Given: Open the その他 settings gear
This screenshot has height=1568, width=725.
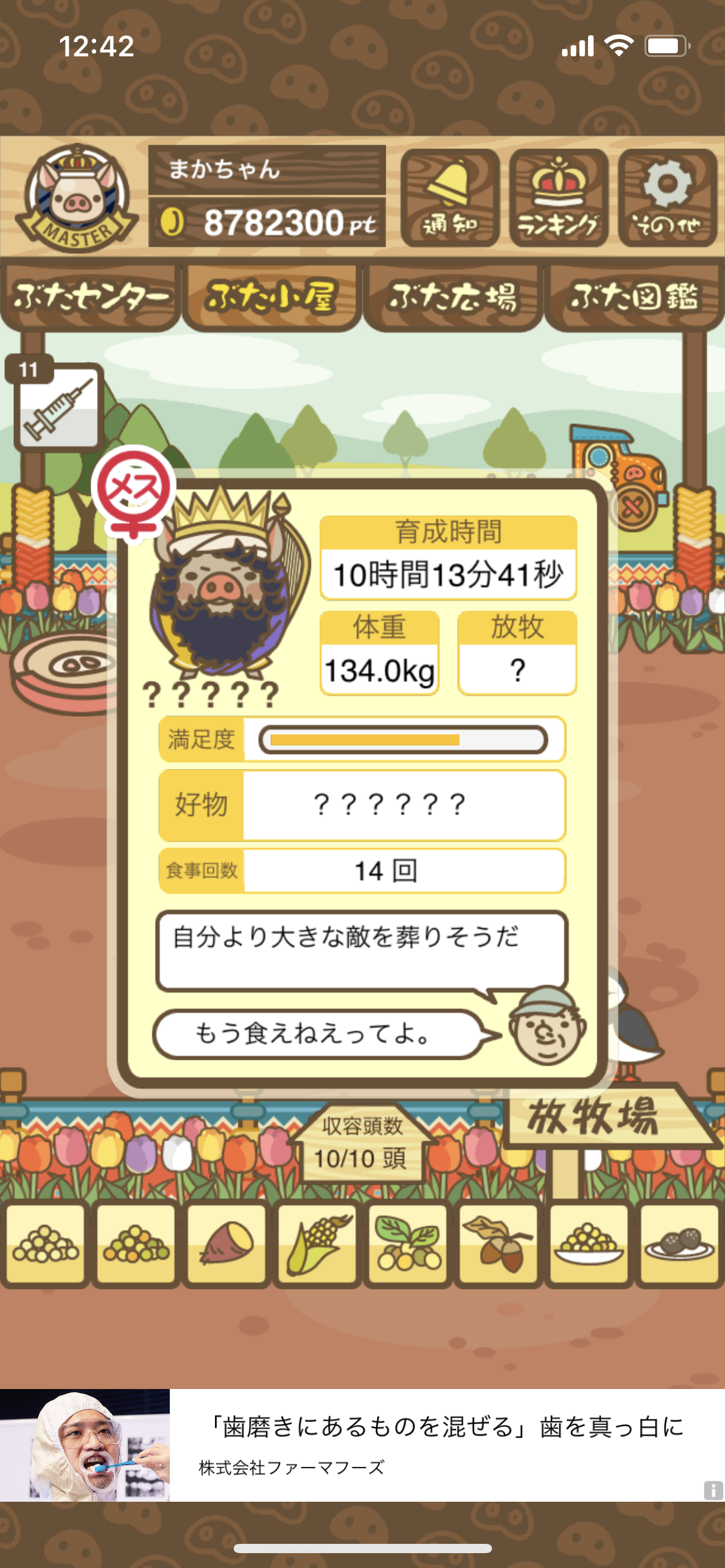Looking at the screenshot, I should tap(667, 198).
